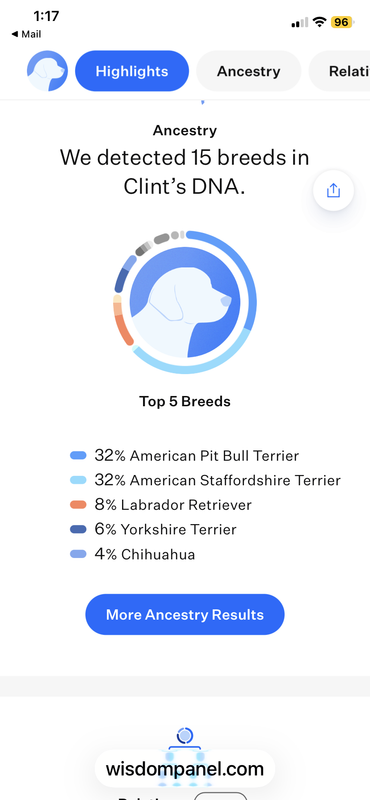Open More Ancestry Results

click(185, 614)
